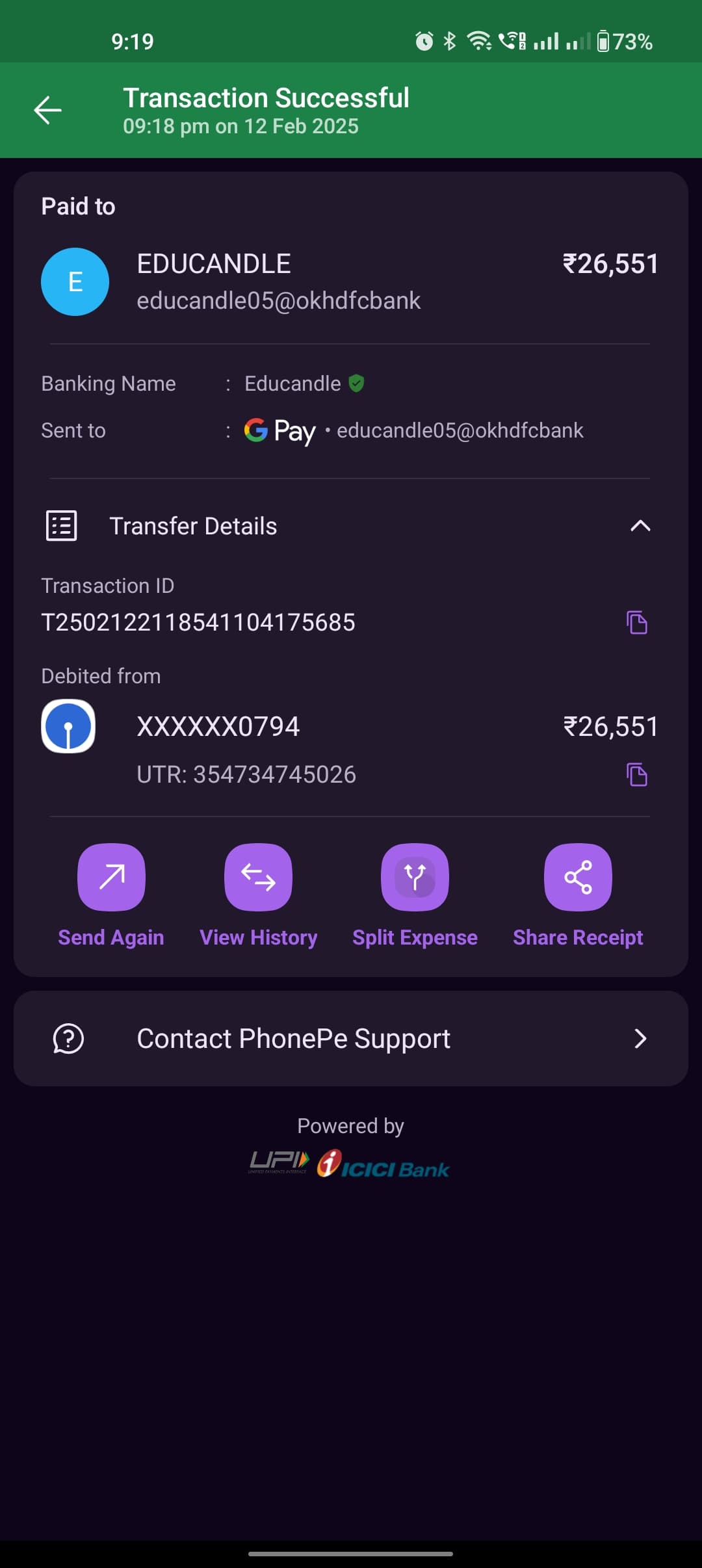Open View History with Educandle
702x1568 pixels.
pos(258,878)
